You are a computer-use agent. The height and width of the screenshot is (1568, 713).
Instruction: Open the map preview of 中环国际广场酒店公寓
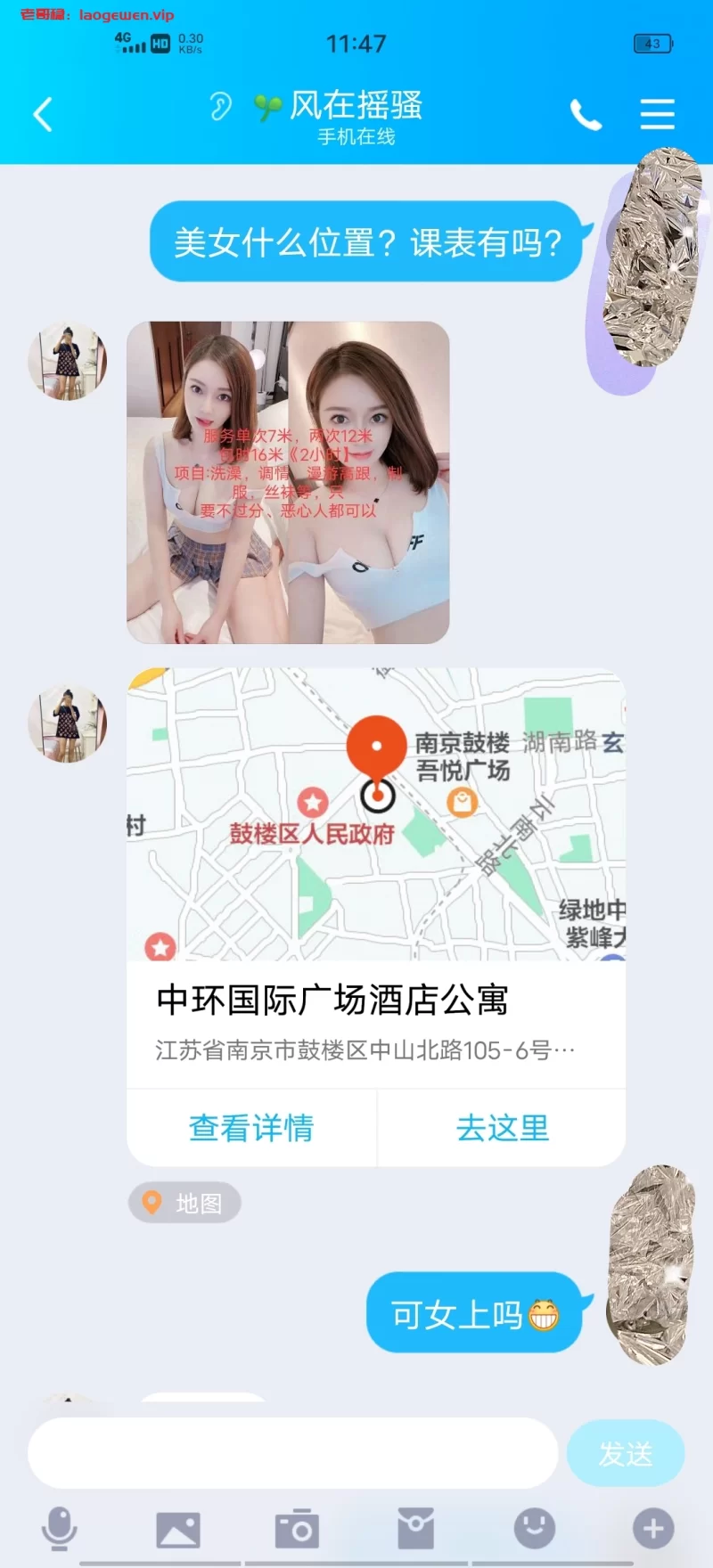click(376, 814)
